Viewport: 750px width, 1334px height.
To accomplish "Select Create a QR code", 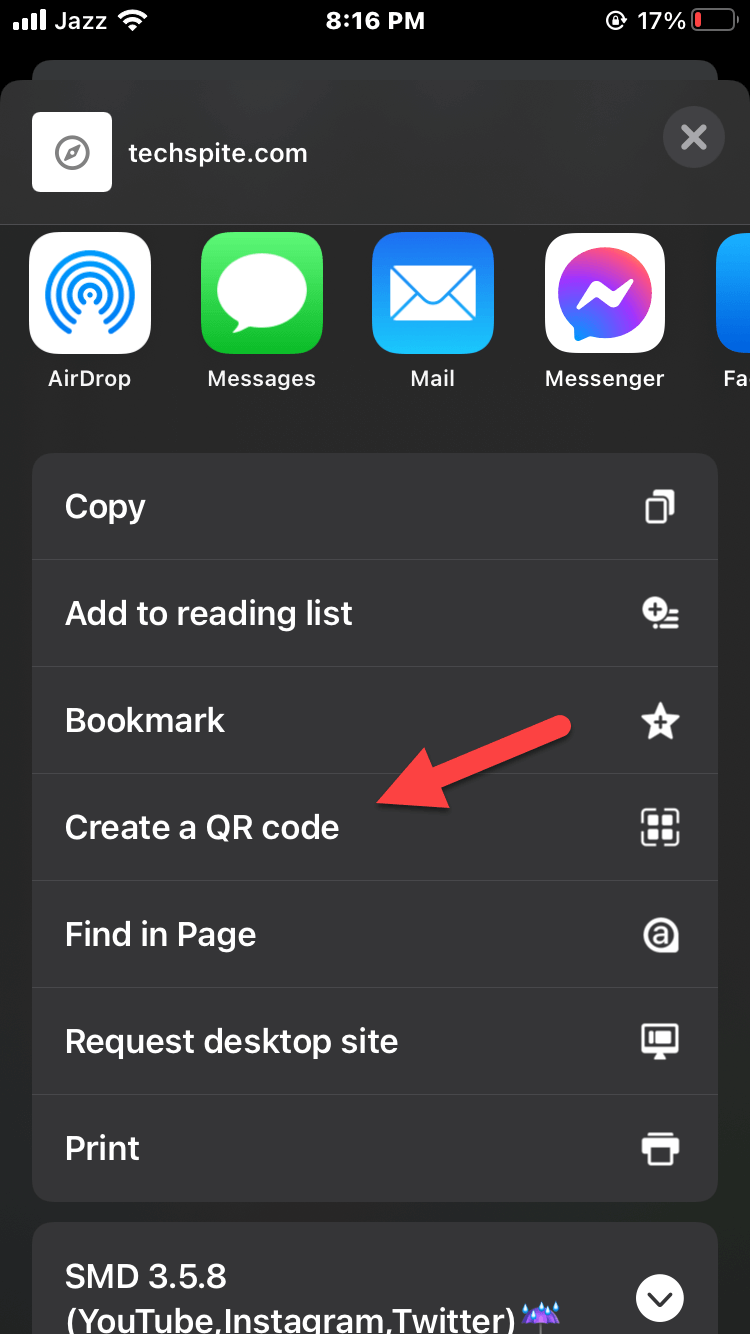I will coord(375,827).
